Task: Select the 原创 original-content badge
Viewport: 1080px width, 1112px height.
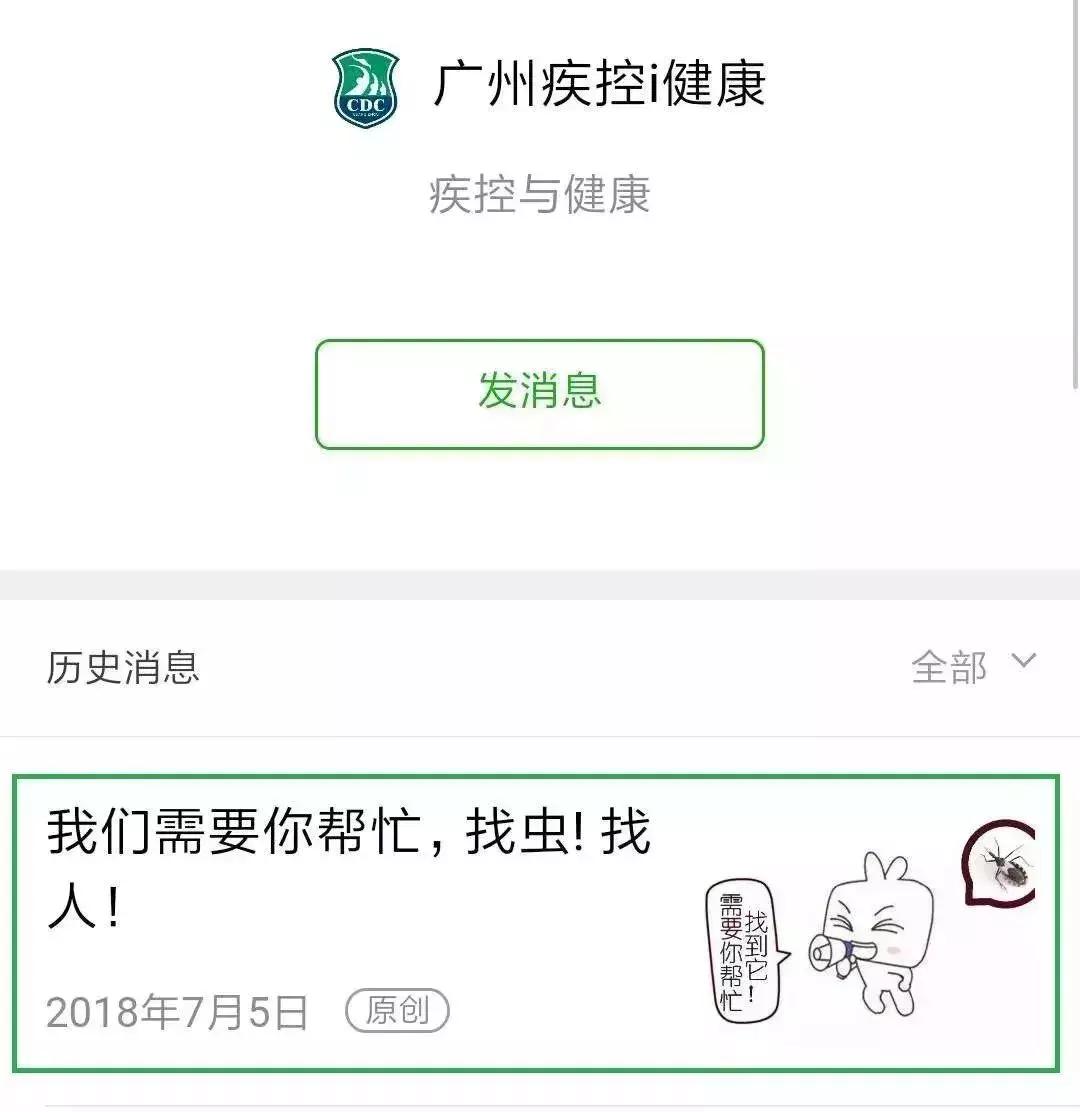Action: point(398,1012)
